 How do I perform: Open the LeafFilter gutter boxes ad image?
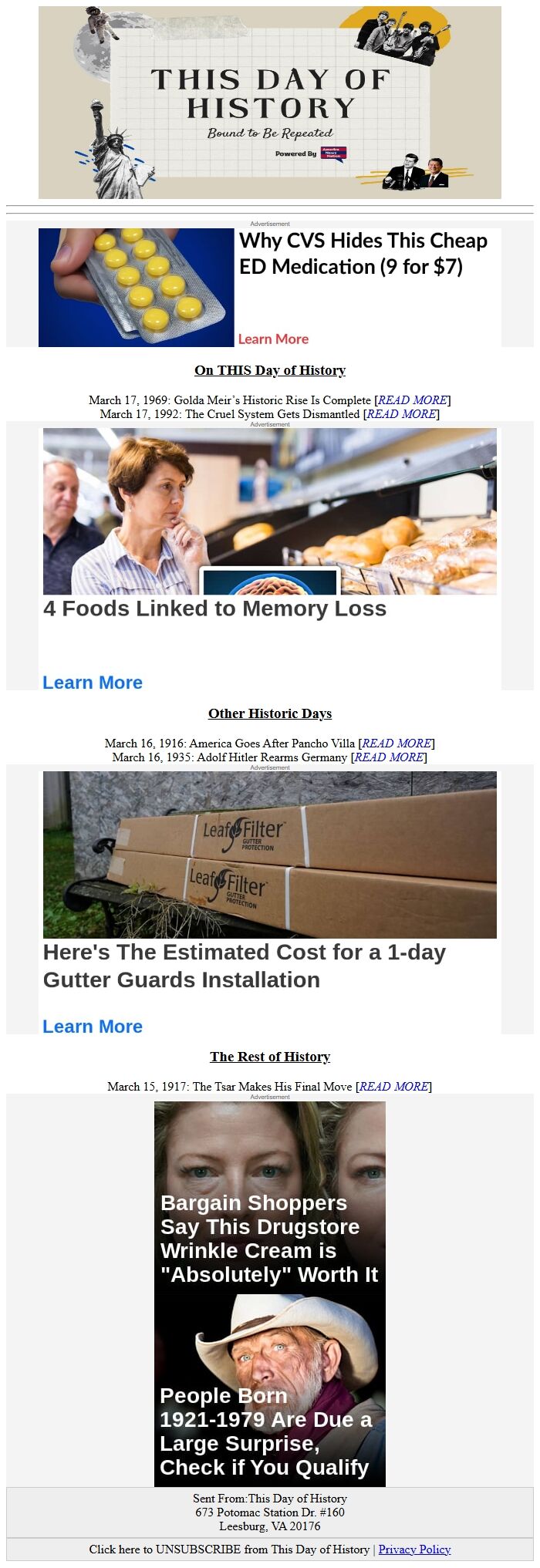coord(269,855)
